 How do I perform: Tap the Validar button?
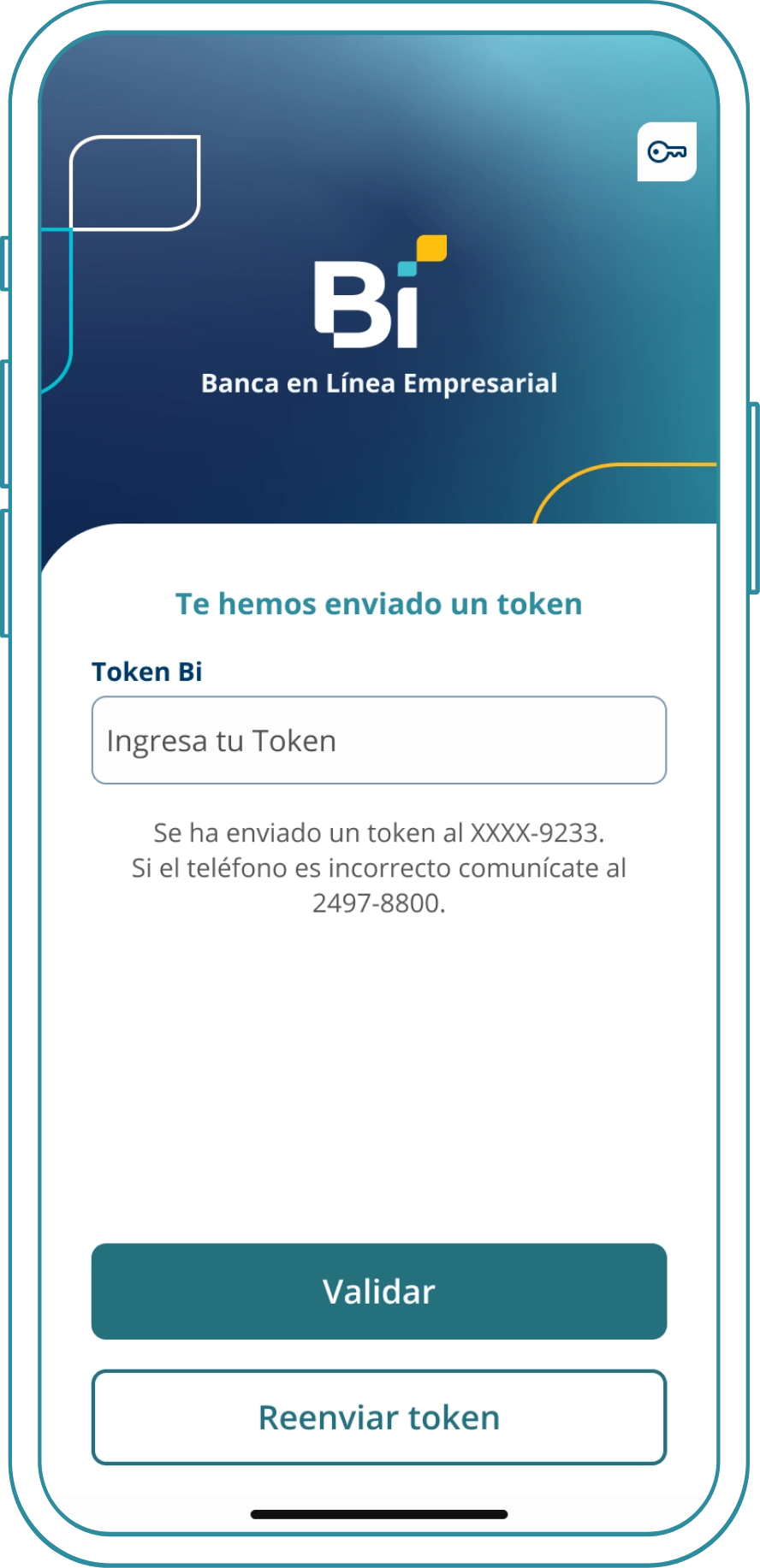tap(378, 1291)
